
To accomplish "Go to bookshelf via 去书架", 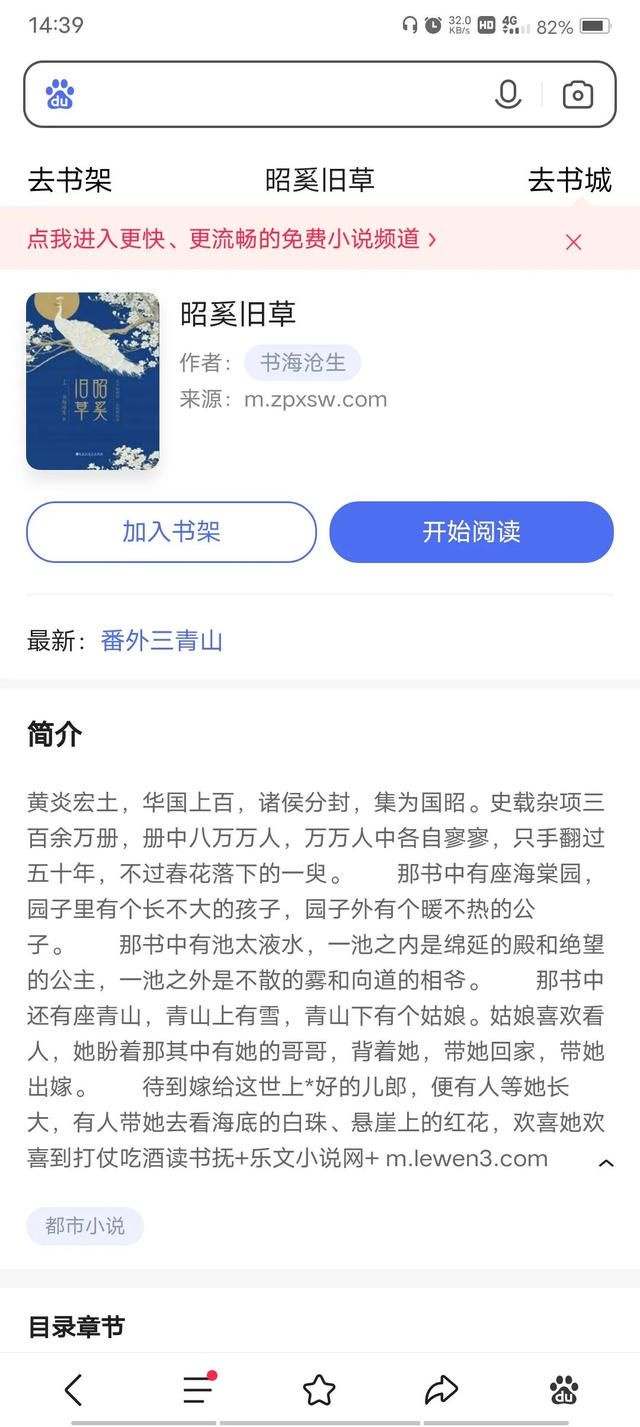I will [x=69, y=180].
